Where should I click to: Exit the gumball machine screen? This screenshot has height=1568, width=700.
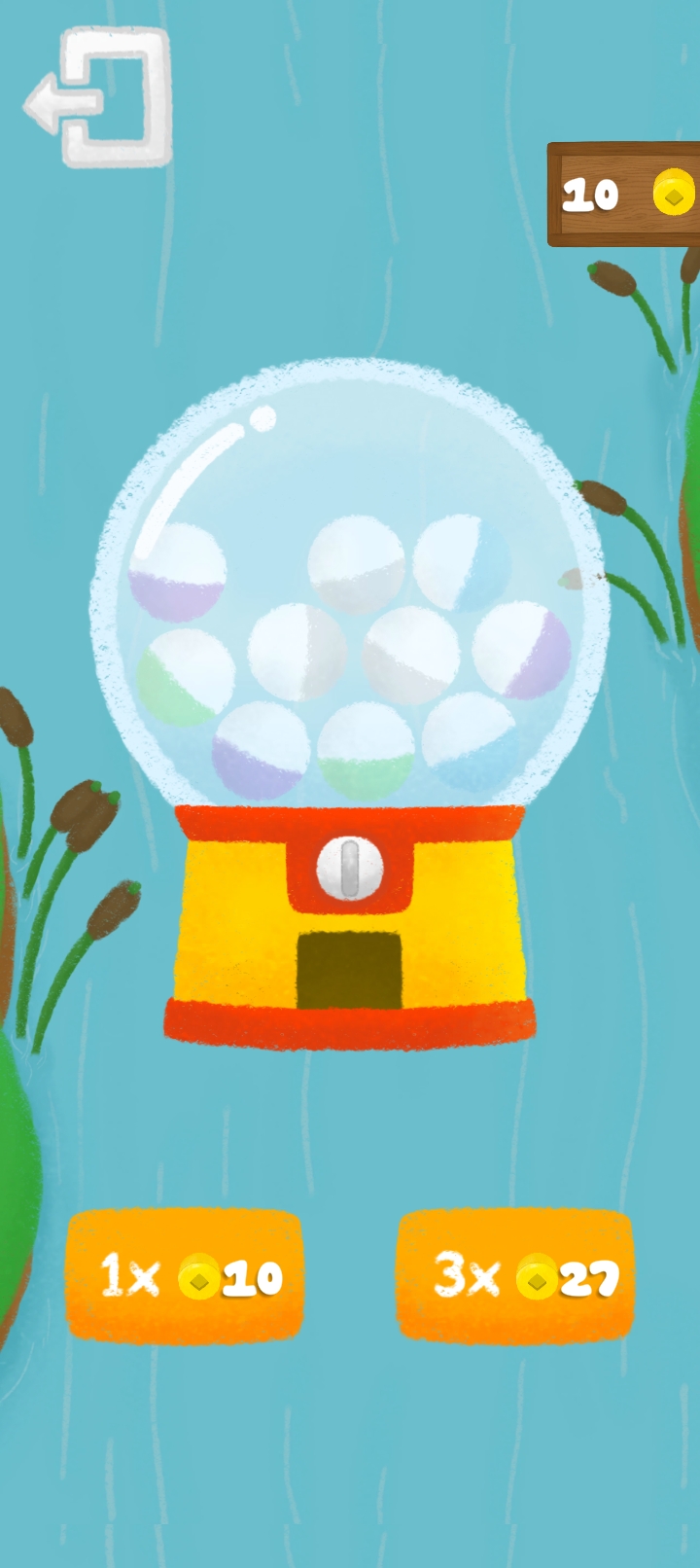98,98
